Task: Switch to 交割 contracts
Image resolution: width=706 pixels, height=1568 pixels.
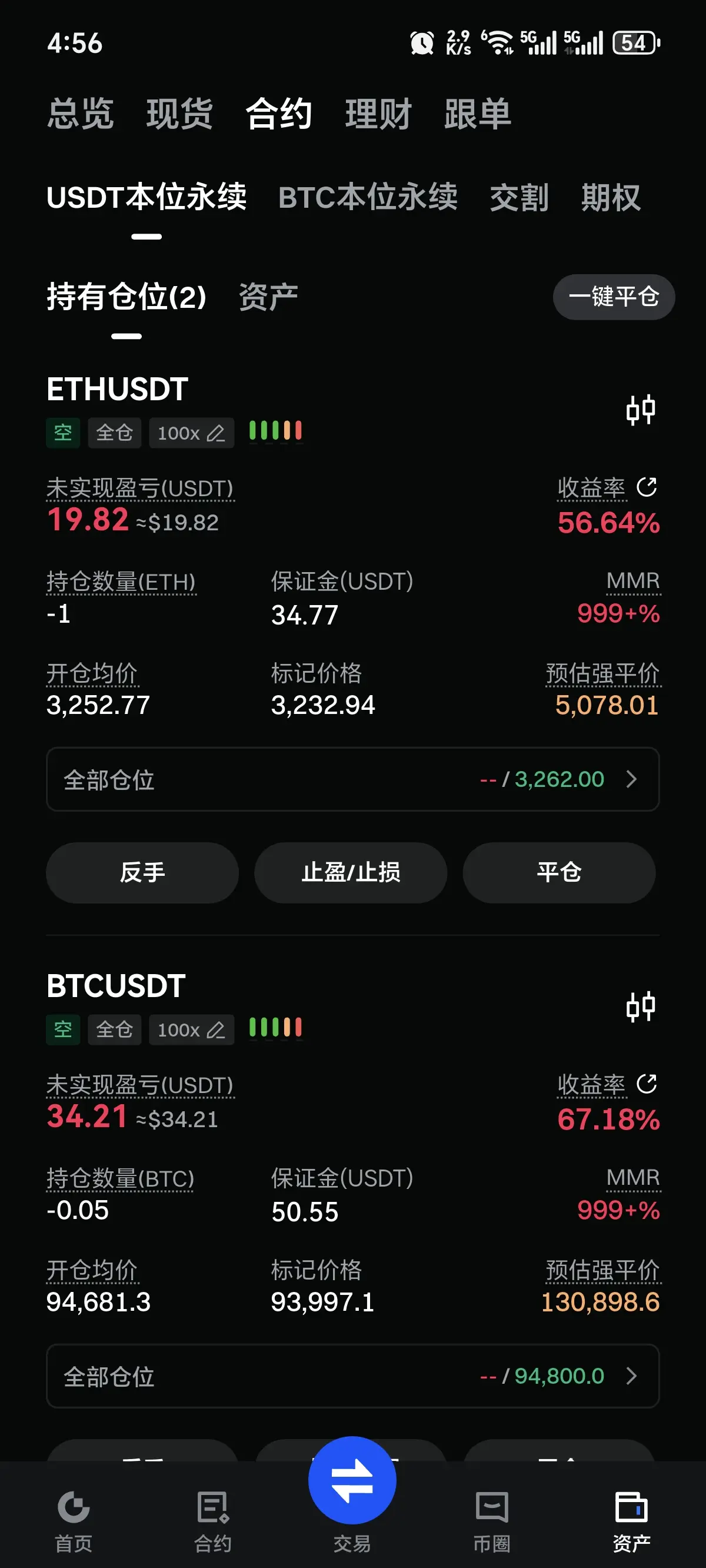Action: [519, 197]
